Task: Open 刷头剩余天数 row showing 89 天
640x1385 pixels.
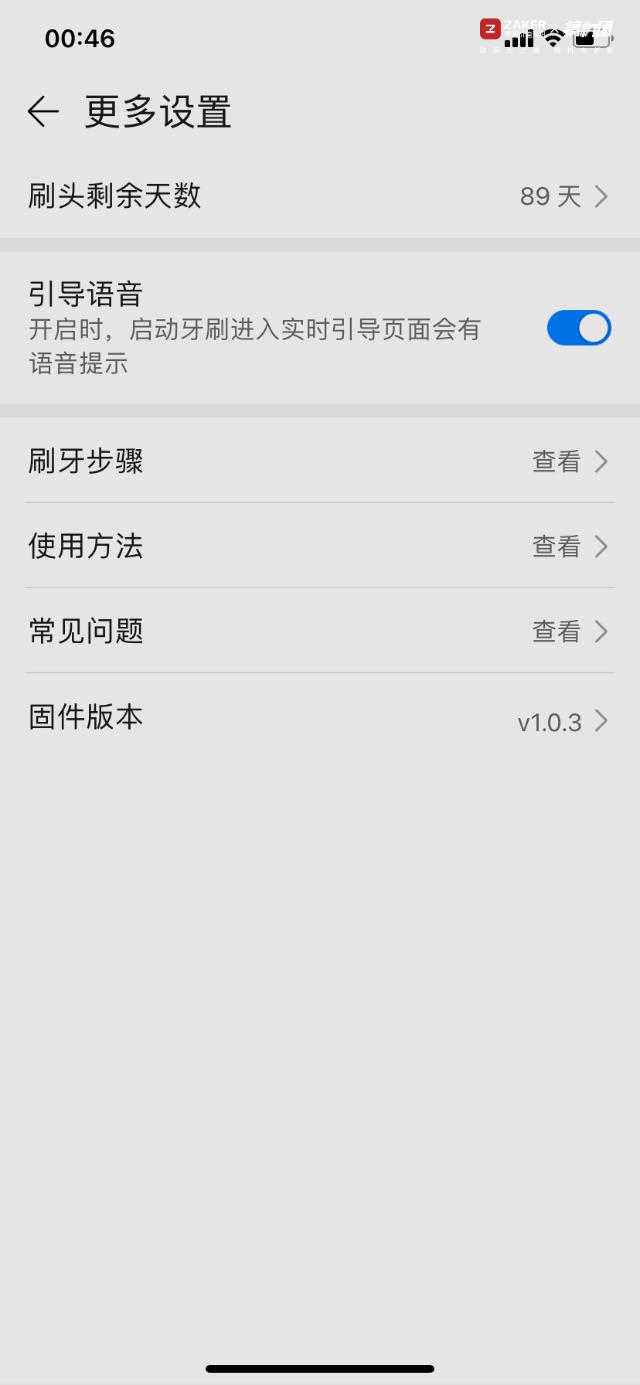Action: tap(320, 196)
